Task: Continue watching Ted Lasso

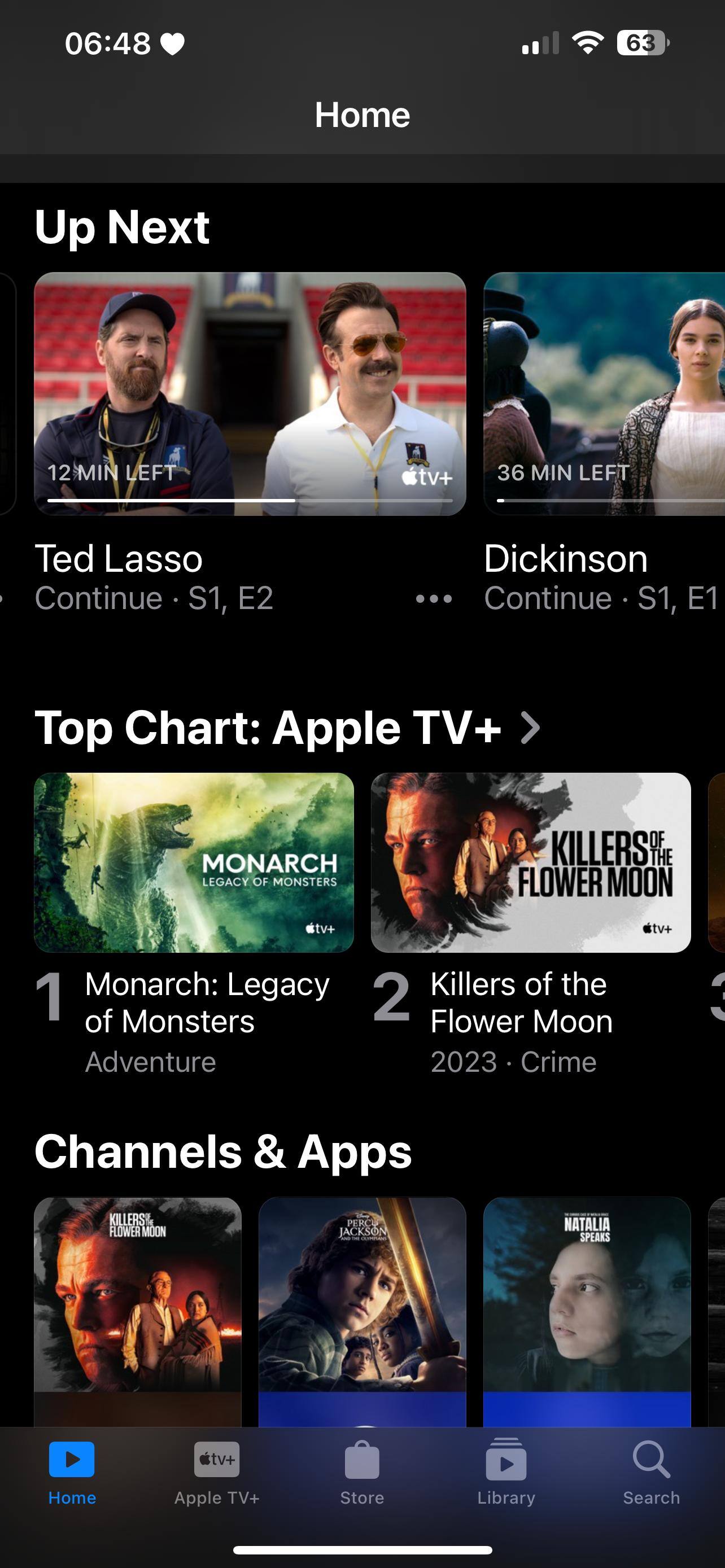Action: tap(250, 393)
